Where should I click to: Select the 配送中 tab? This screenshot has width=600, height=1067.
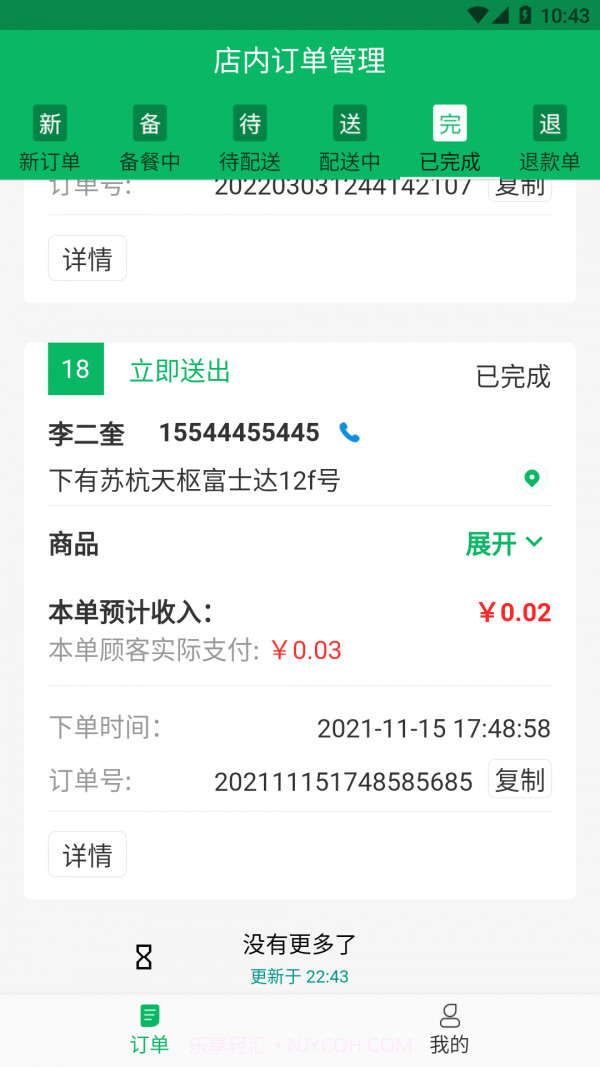350,140
